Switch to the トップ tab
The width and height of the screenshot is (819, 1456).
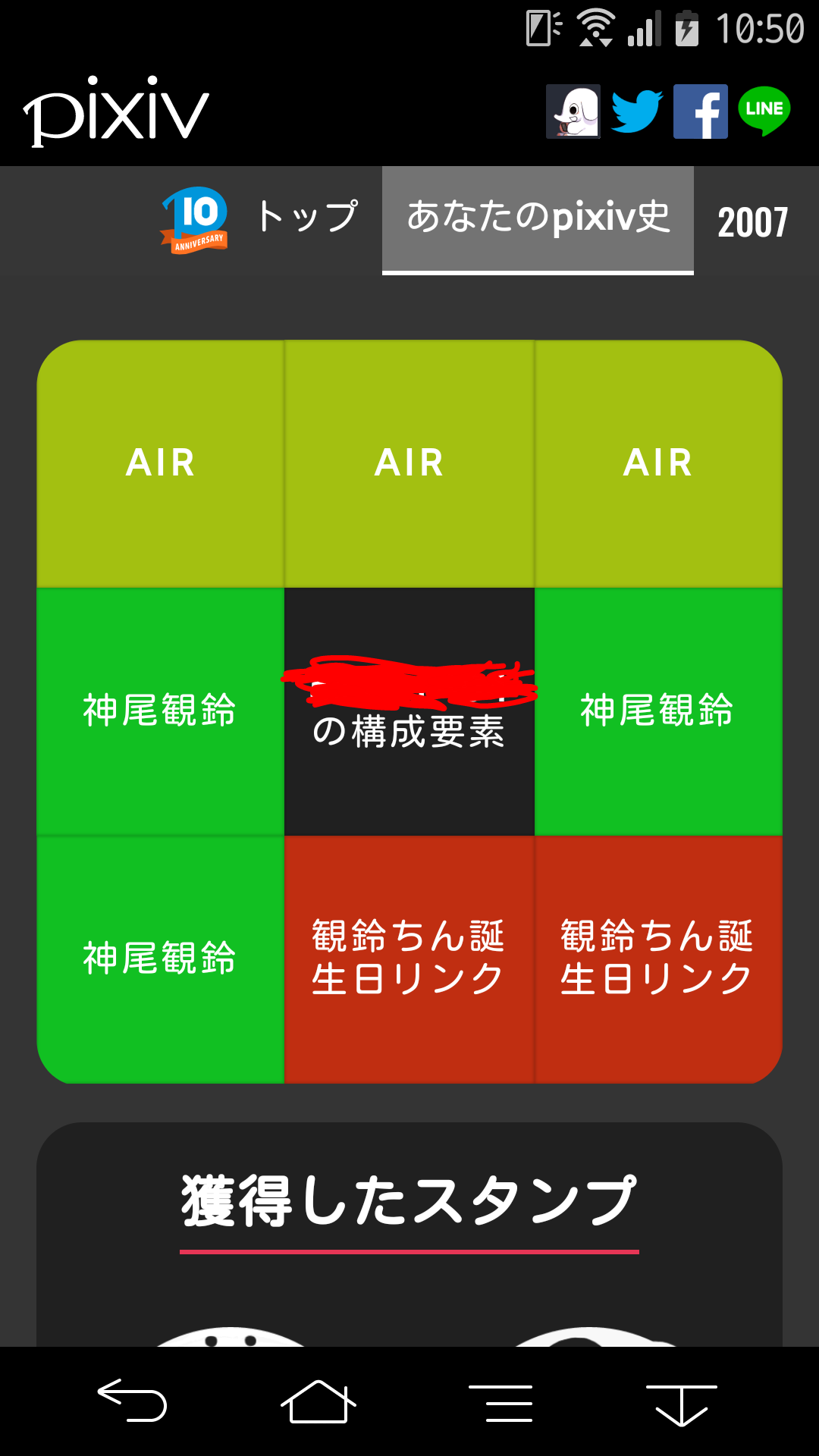(x=307, y=218)
